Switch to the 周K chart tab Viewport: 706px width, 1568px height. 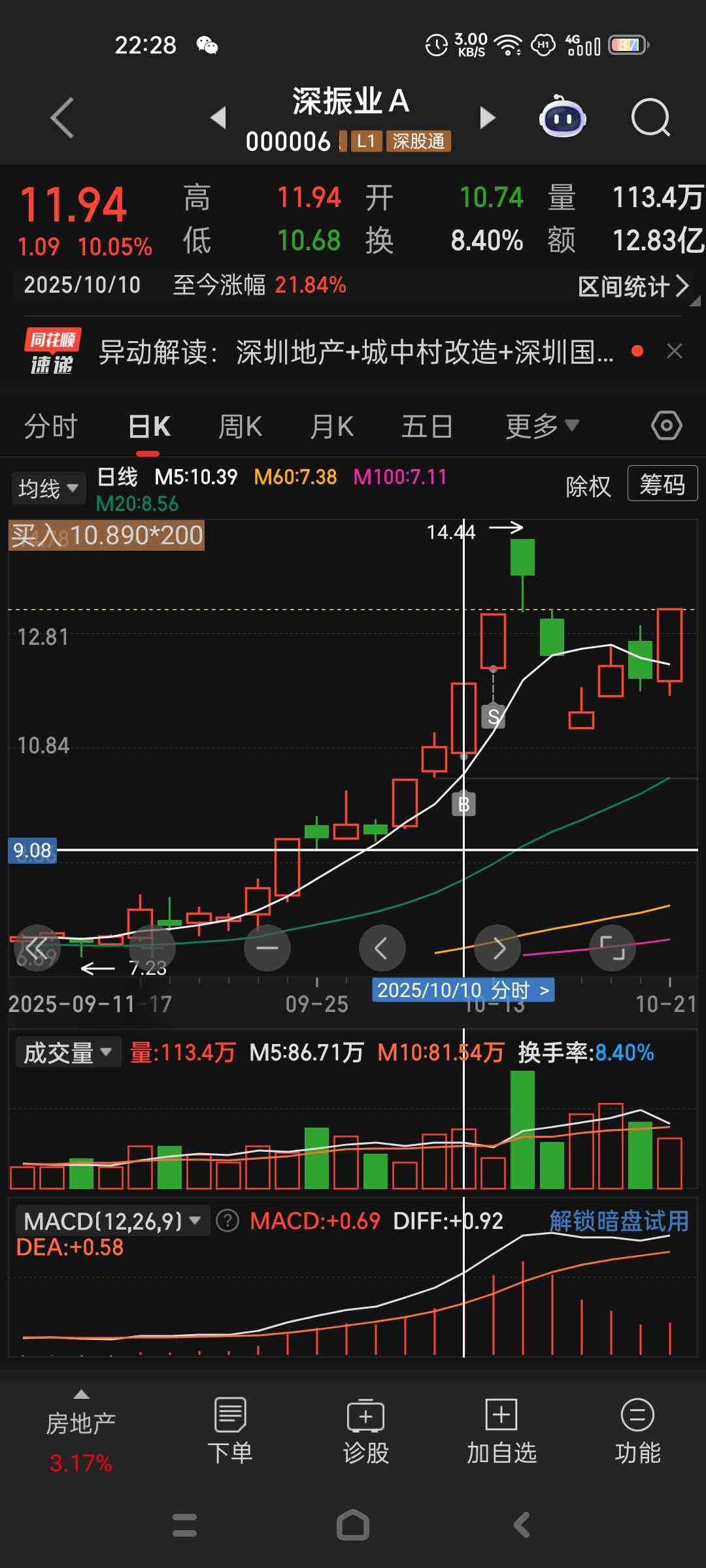[x=240, y=427]
